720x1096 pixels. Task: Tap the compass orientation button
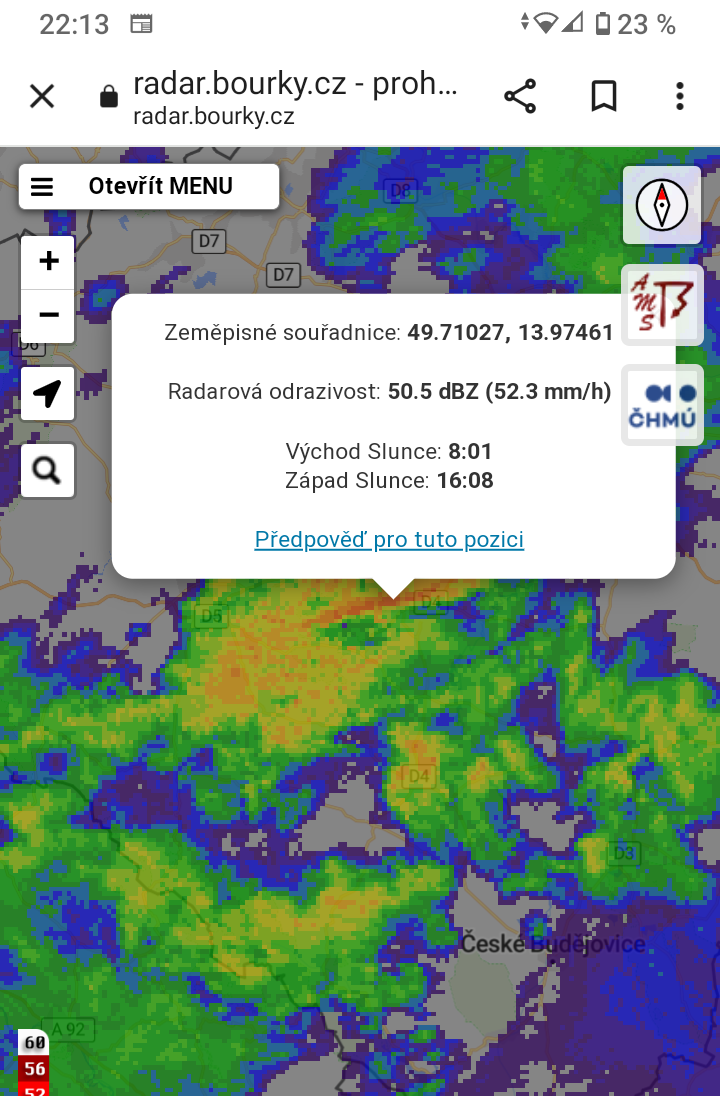pos(661,206)
